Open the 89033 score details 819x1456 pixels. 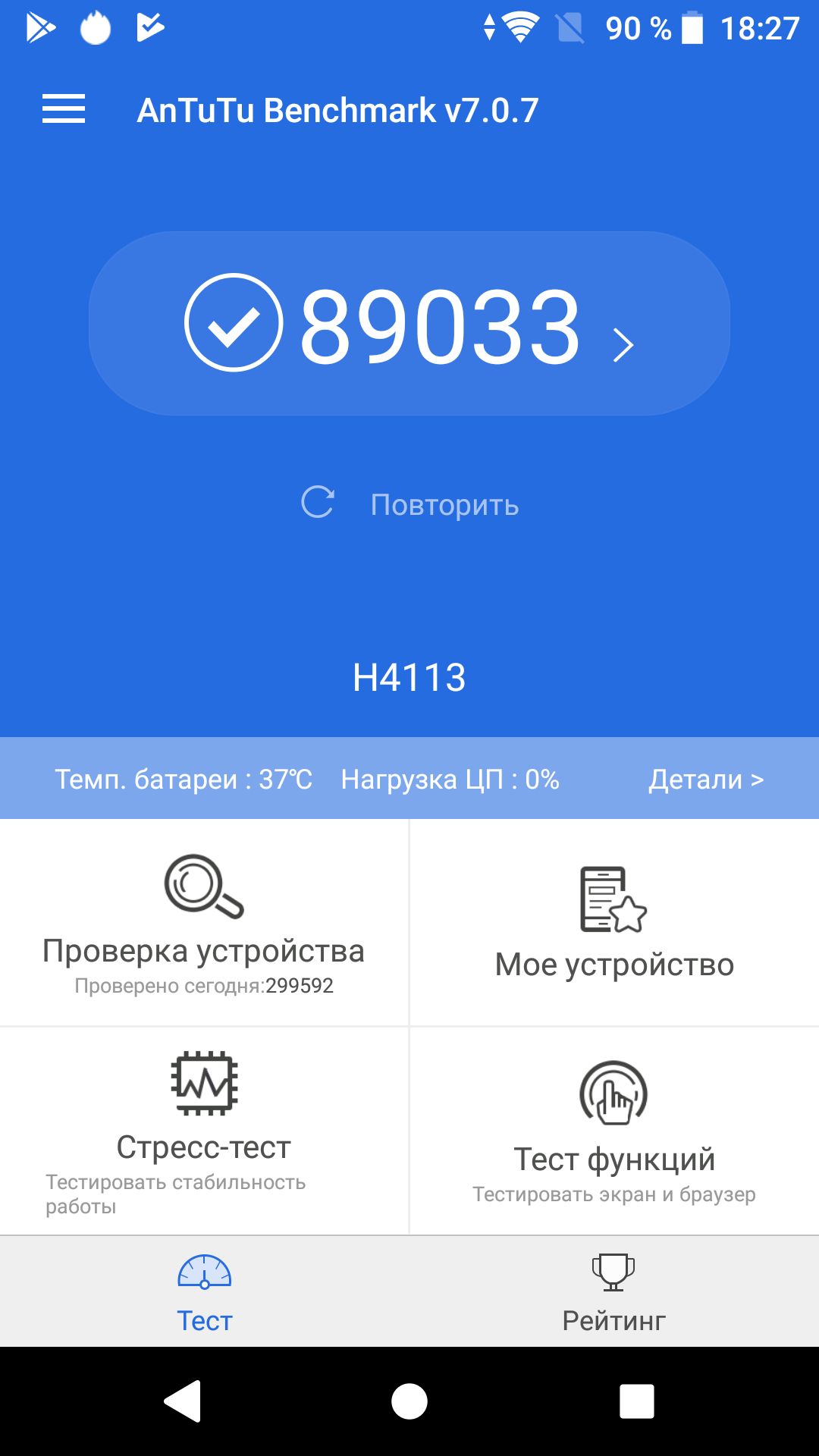click(x=409, y=324)
